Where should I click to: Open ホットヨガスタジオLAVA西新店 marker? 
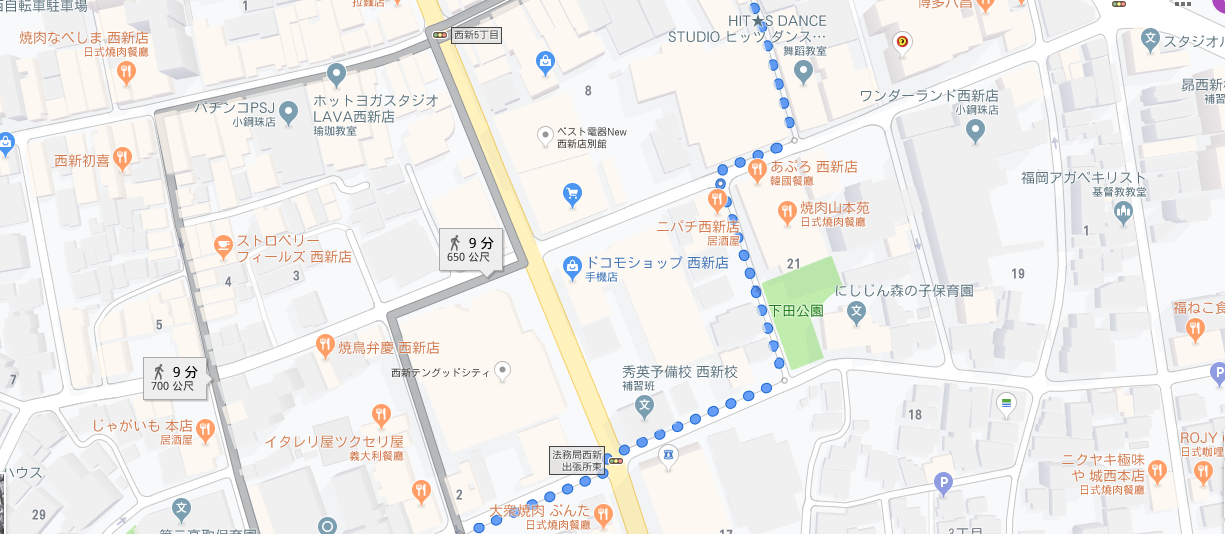(x=337, y=74)
